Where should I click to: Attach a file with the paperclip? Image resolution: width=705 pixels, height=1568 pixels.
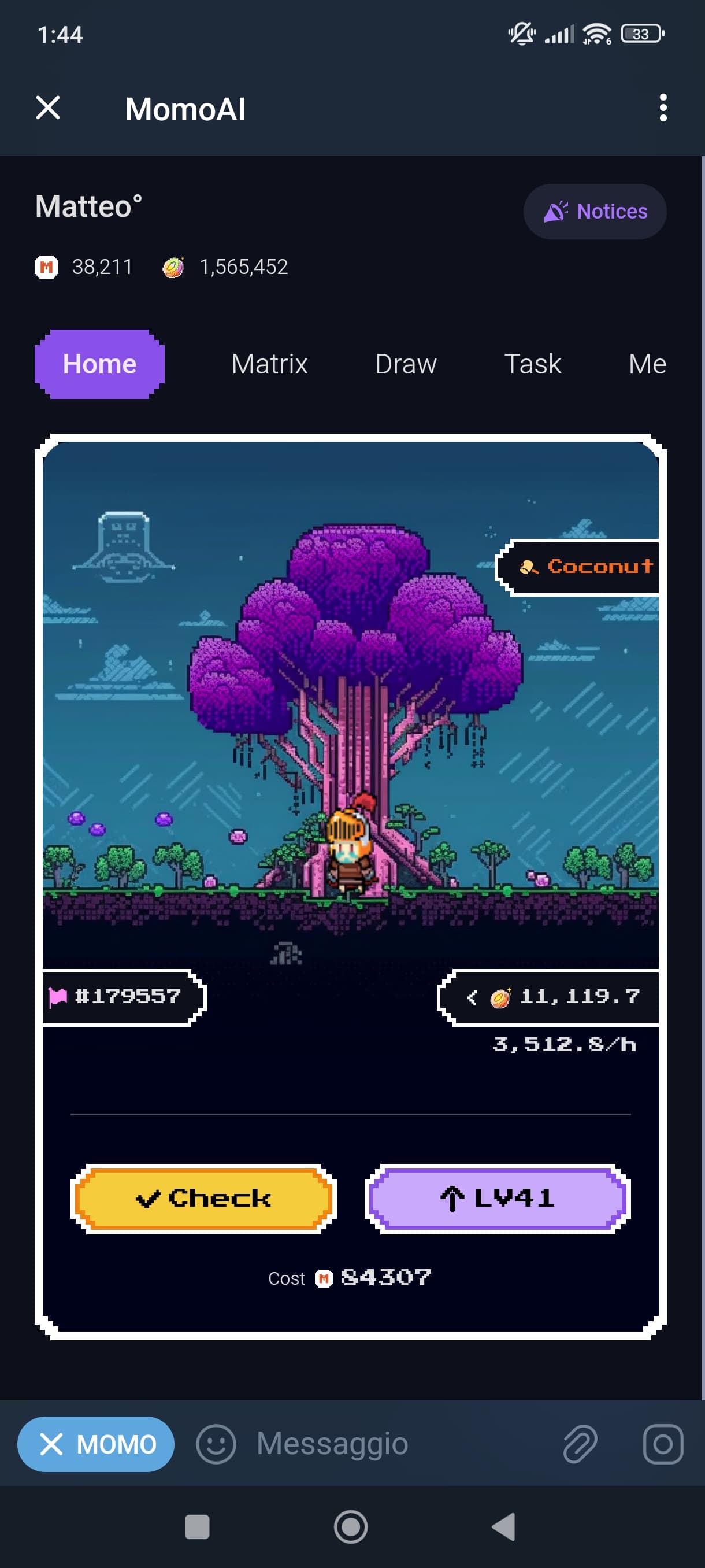(x=579, y=1444)
